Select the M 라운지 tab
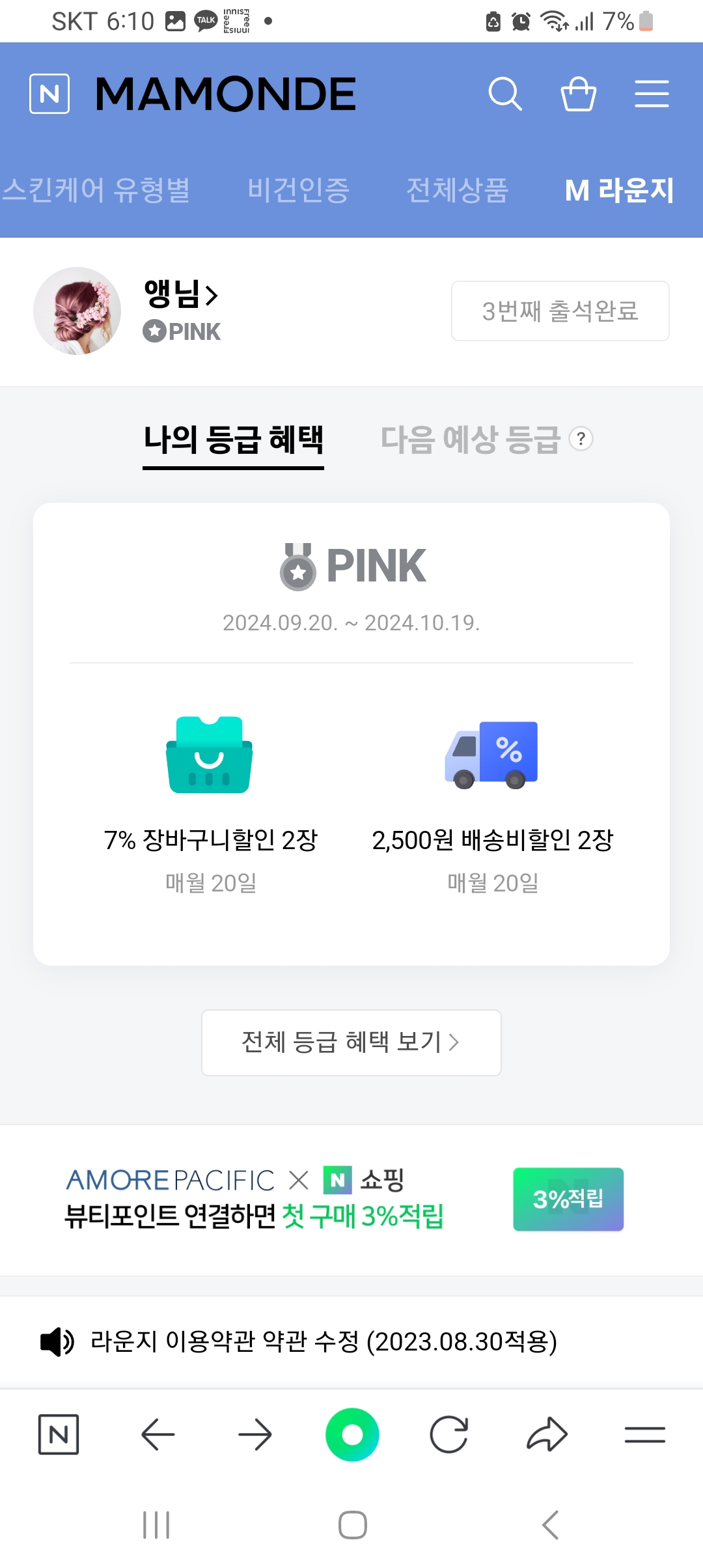The image size is (703, 1568). coord(619,190)
